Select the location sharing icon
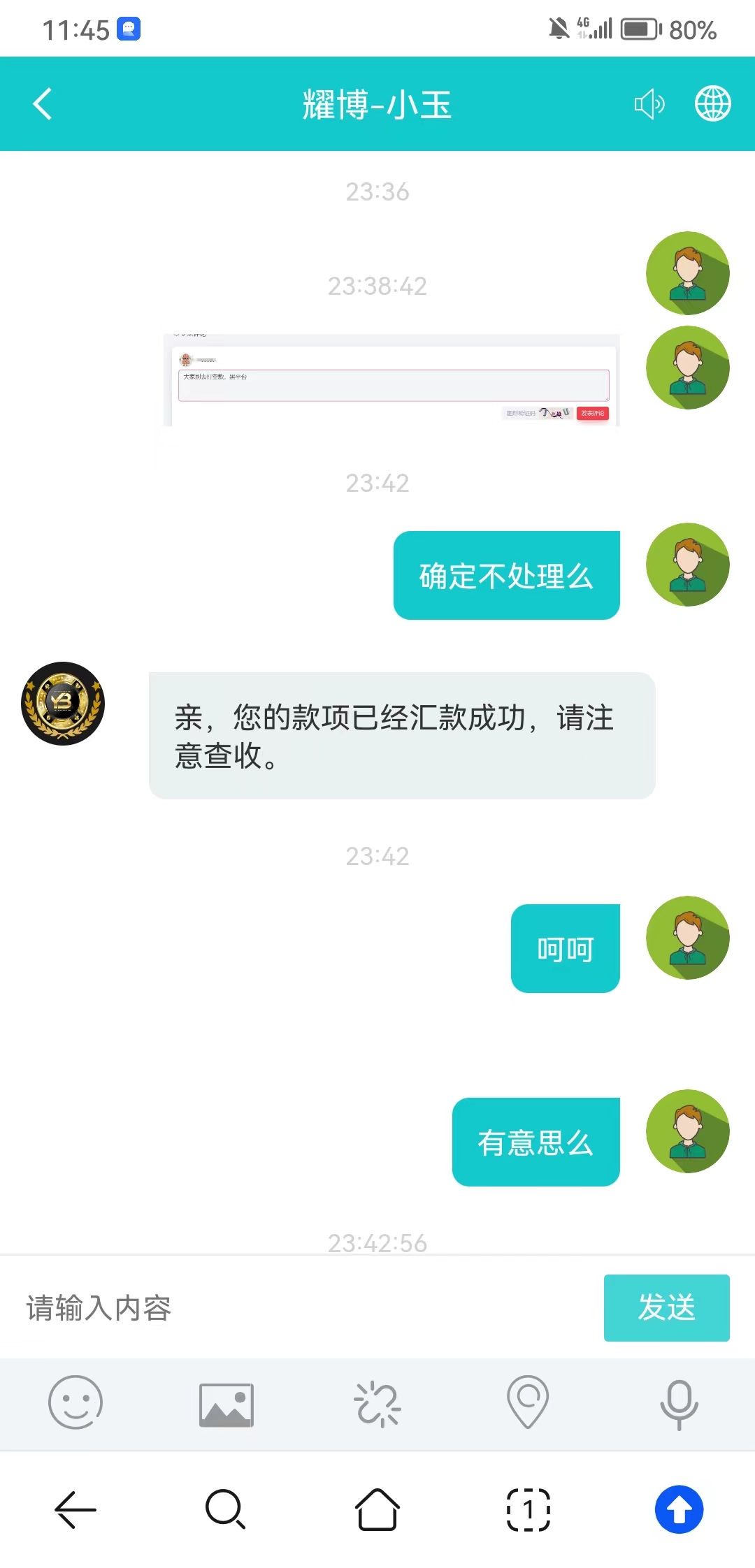 click(528, 1403)
